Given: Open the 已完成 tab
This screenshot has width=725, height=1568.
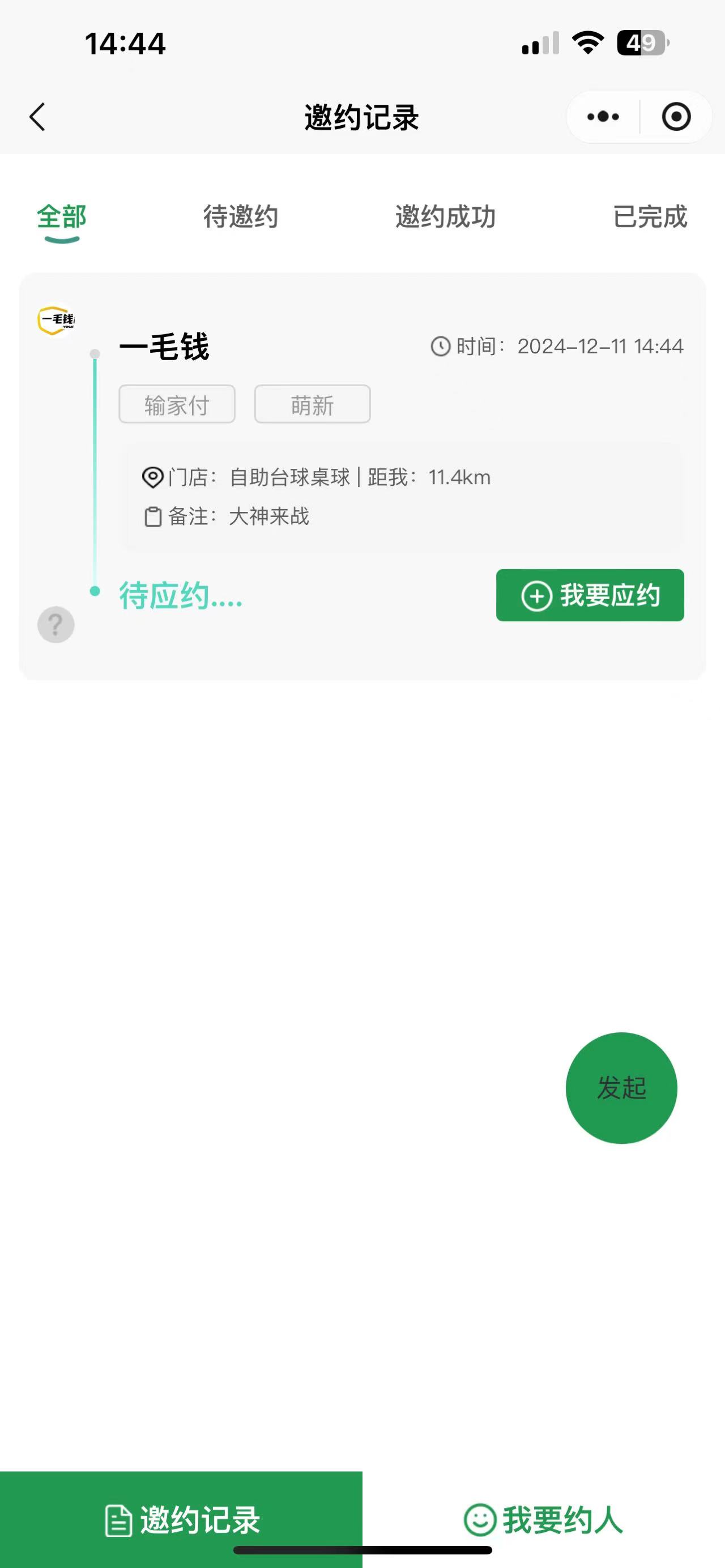Looking at the screenshot, I should click(650, 217).
